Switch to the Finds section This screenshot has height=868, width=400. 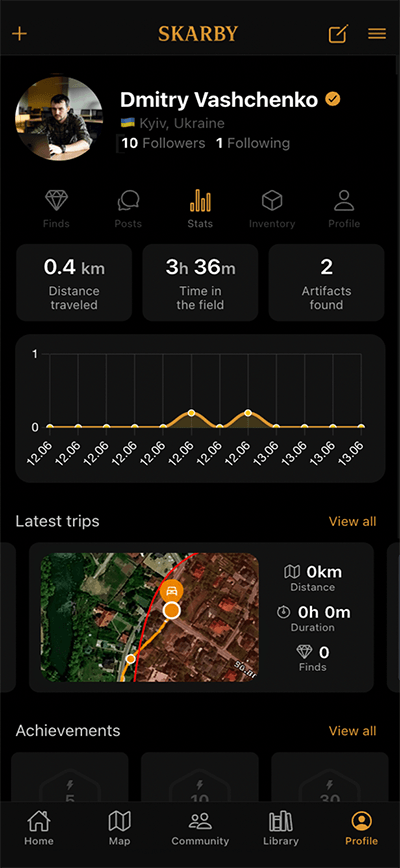coord(56,209)
